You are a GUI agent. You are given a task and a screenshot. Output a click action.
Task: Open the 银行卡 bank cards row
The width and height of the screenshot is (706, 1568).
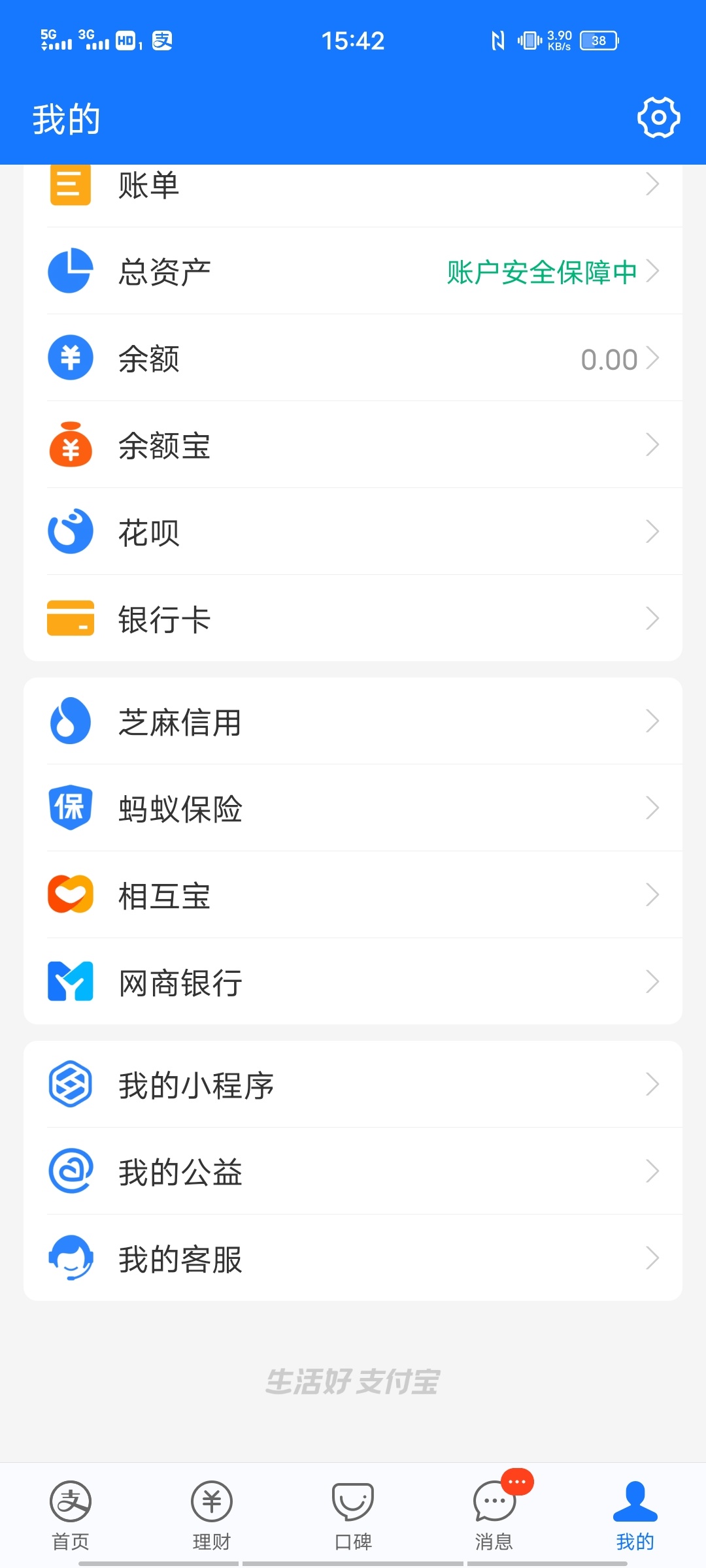353,618
